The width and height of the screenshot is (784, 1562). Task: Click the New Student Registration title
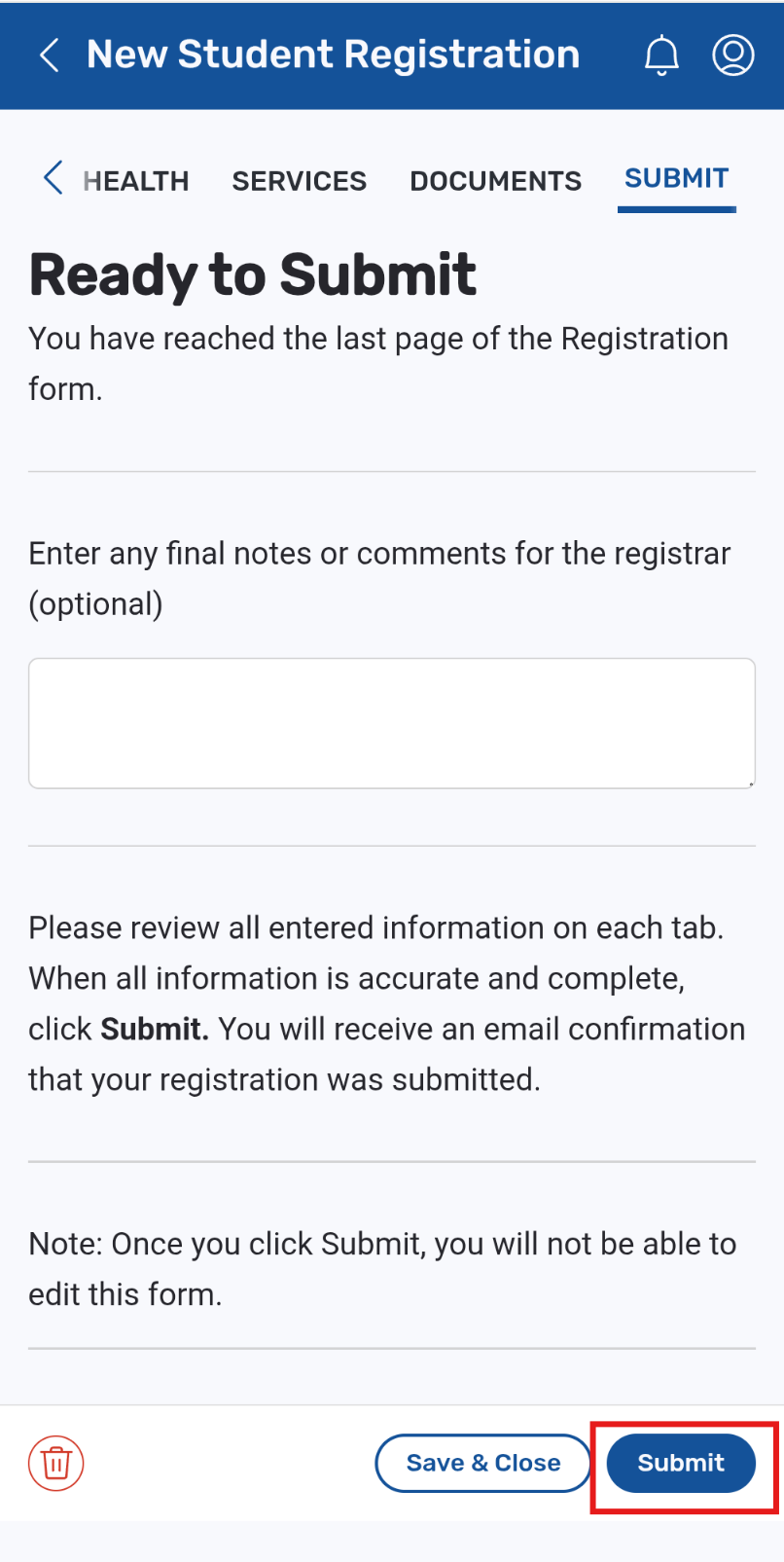pos(333,54)
